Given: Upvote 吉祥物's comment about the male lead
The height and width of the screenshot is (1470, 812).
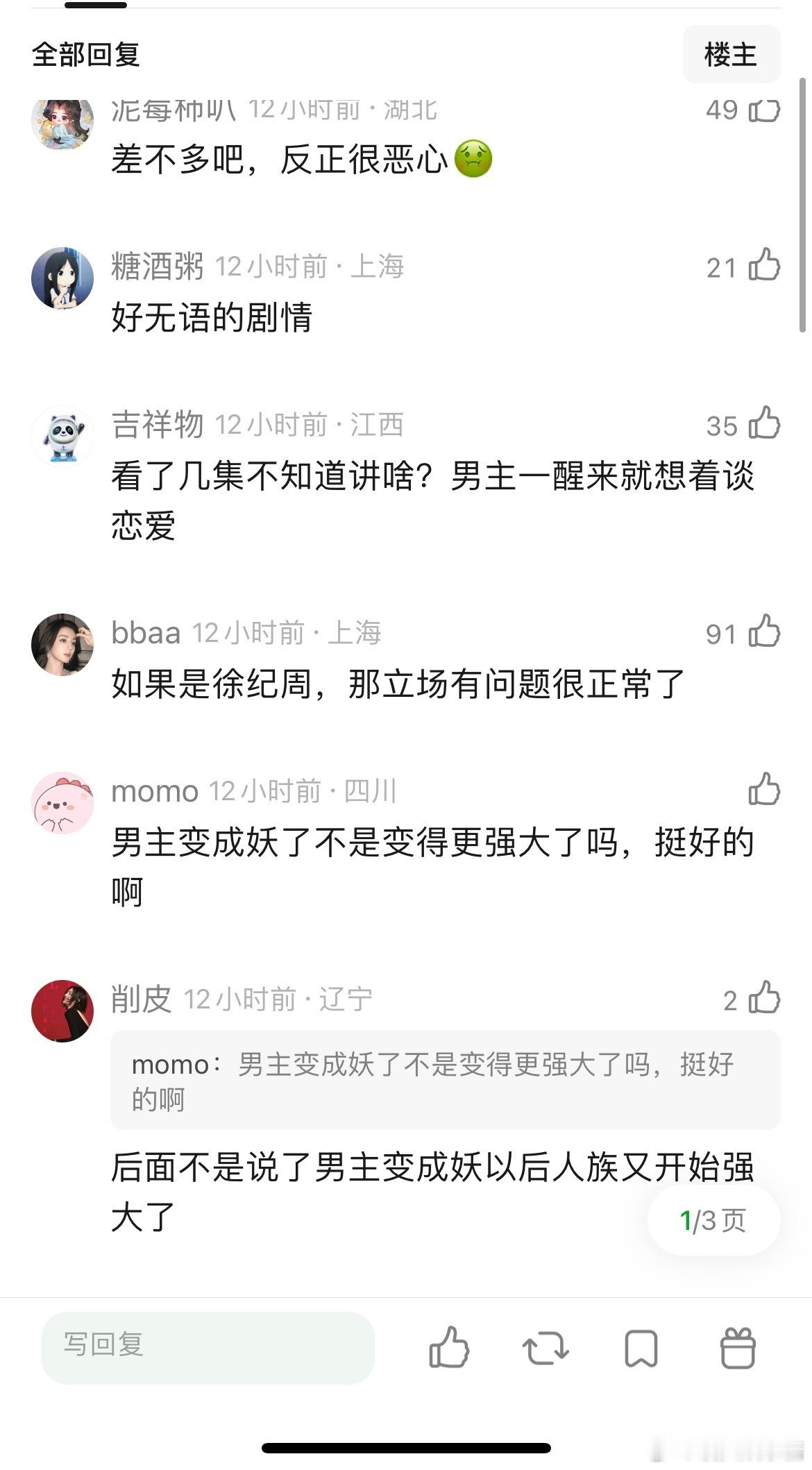Looking at the screenshot, I should click(x=764, y=425).
